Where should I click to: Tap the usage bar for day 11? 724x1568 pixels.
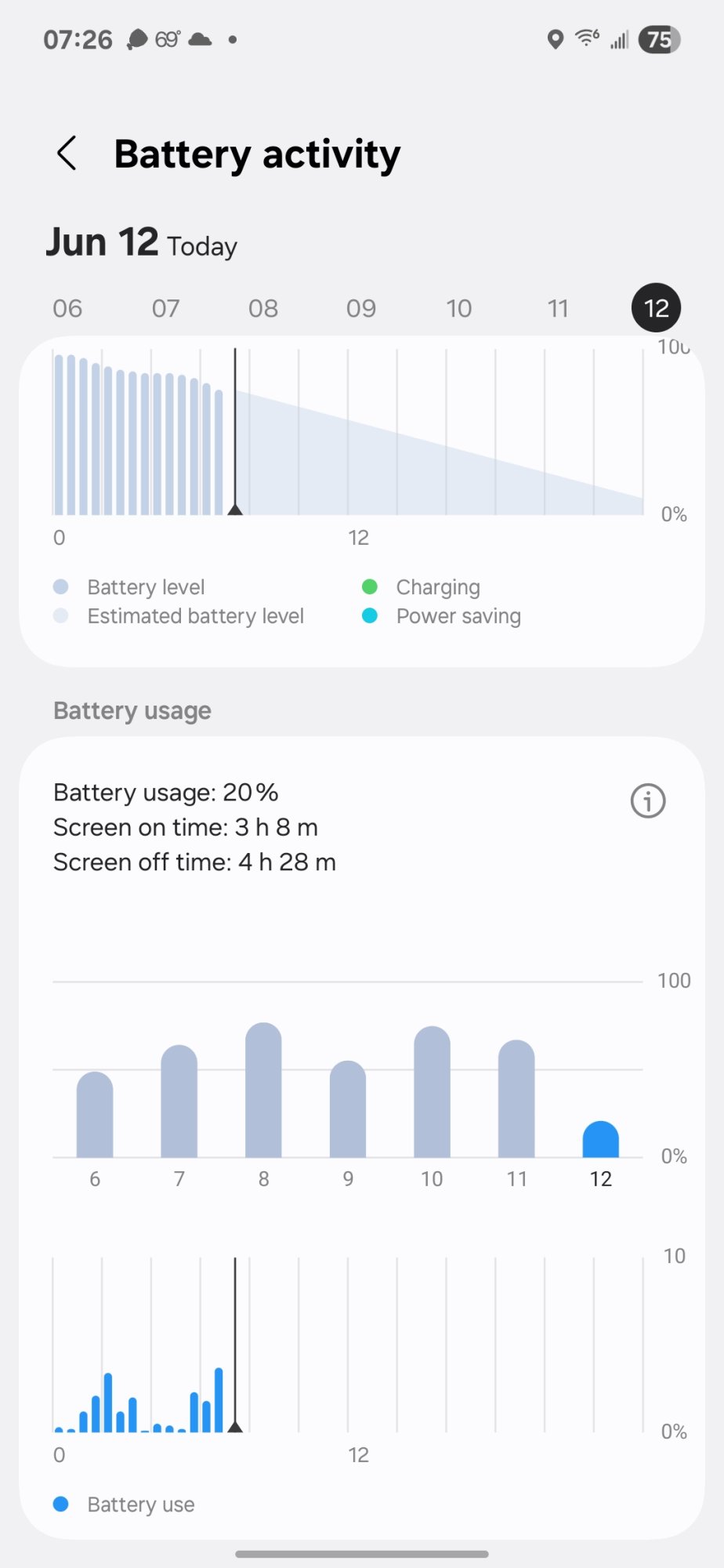pyautogui.click(x=516, y=1098)
